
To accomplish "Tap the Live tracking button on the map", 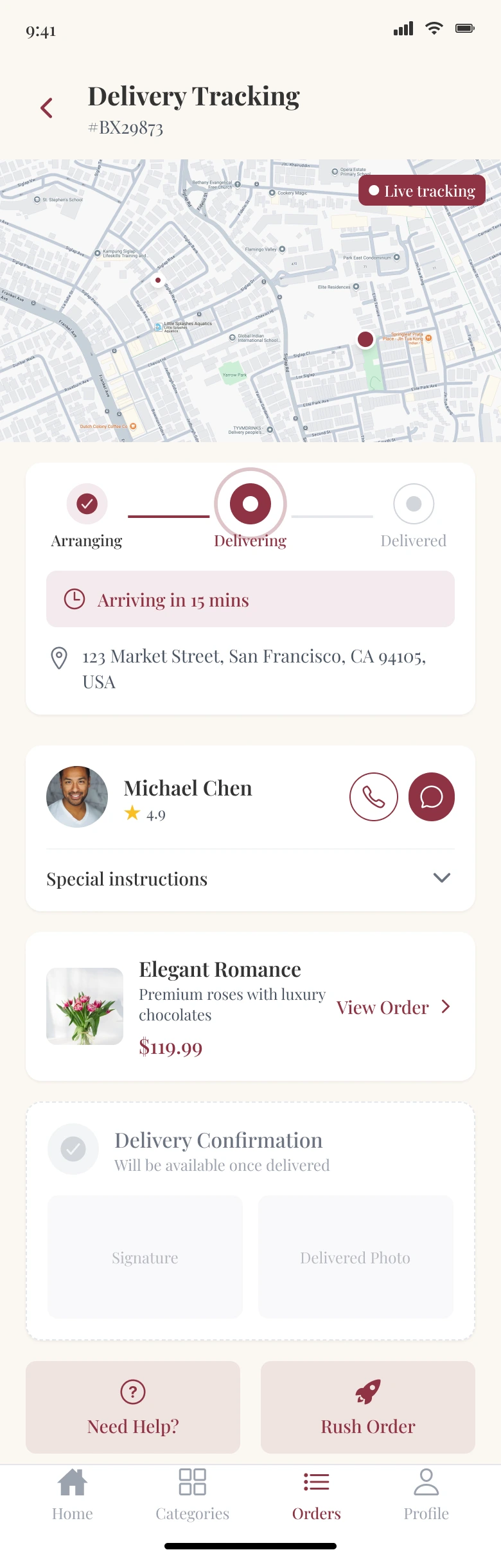I will click(421, 191).
